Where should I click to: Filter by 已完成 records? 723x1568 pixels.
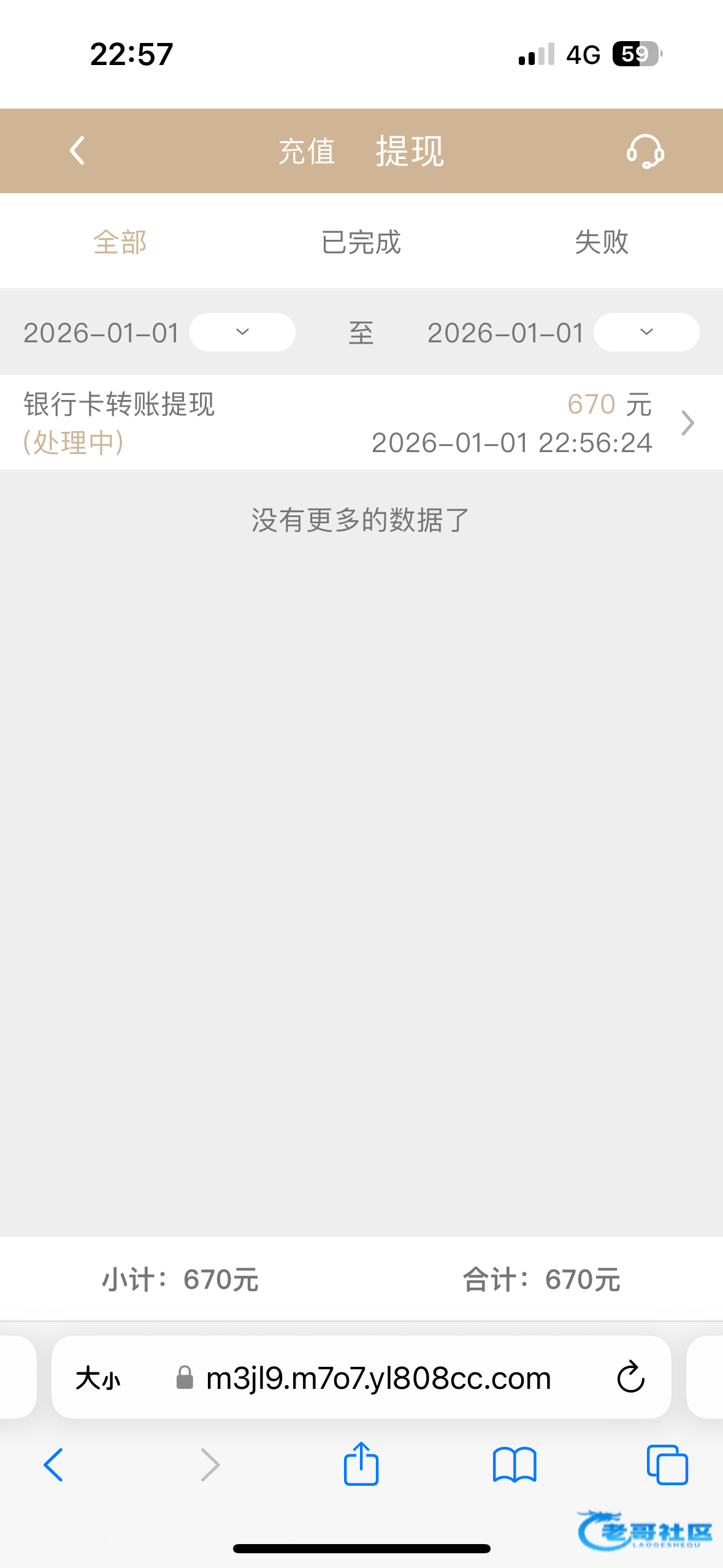[361, 242]
